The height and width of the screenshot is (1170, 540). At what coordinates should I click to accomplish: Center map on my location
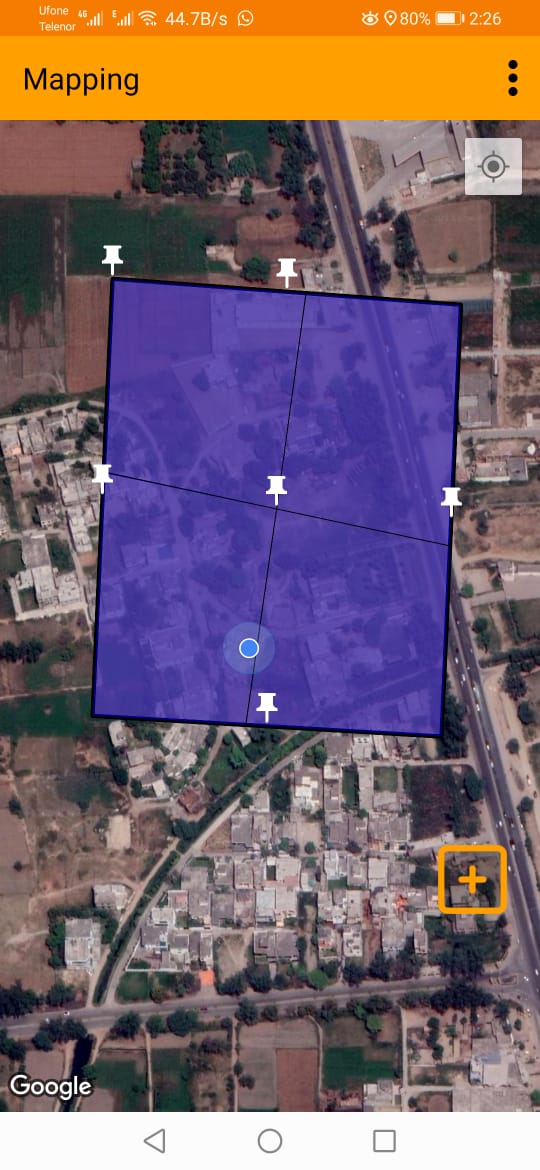tap(493, 166)
